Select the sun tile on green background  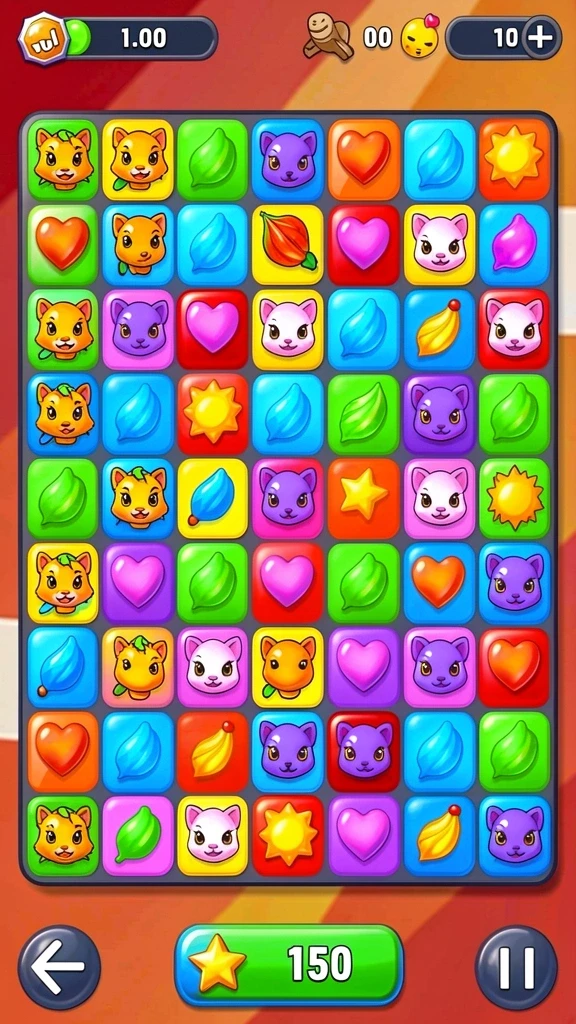(515, 498)
